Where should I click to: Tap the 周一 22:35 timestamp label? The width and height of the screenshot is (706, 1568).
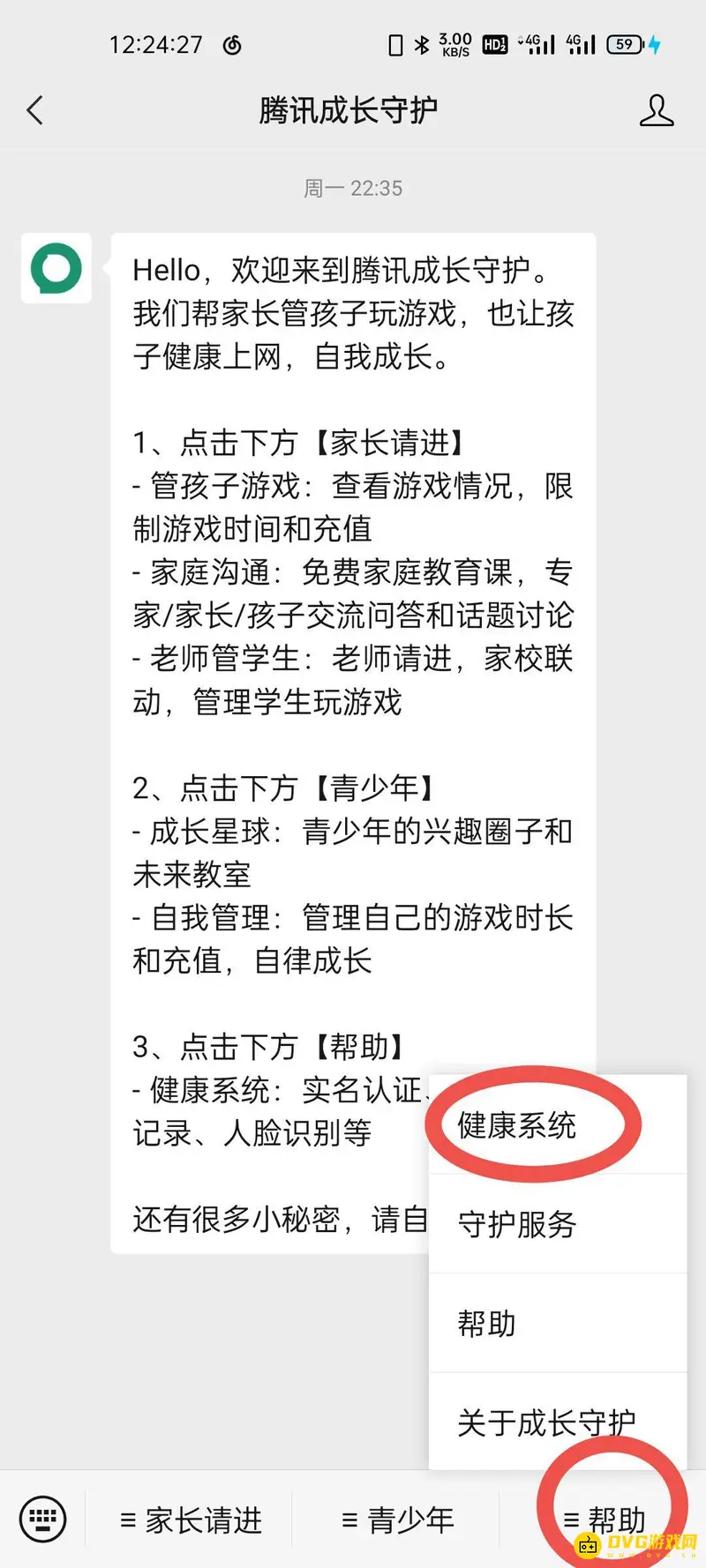(x=352, y=187)
